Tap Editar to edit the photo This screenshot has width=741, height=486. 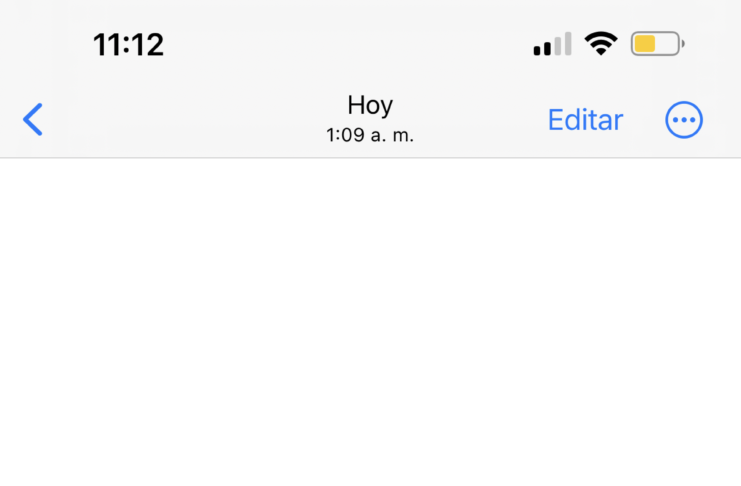[x=585, y=120]
